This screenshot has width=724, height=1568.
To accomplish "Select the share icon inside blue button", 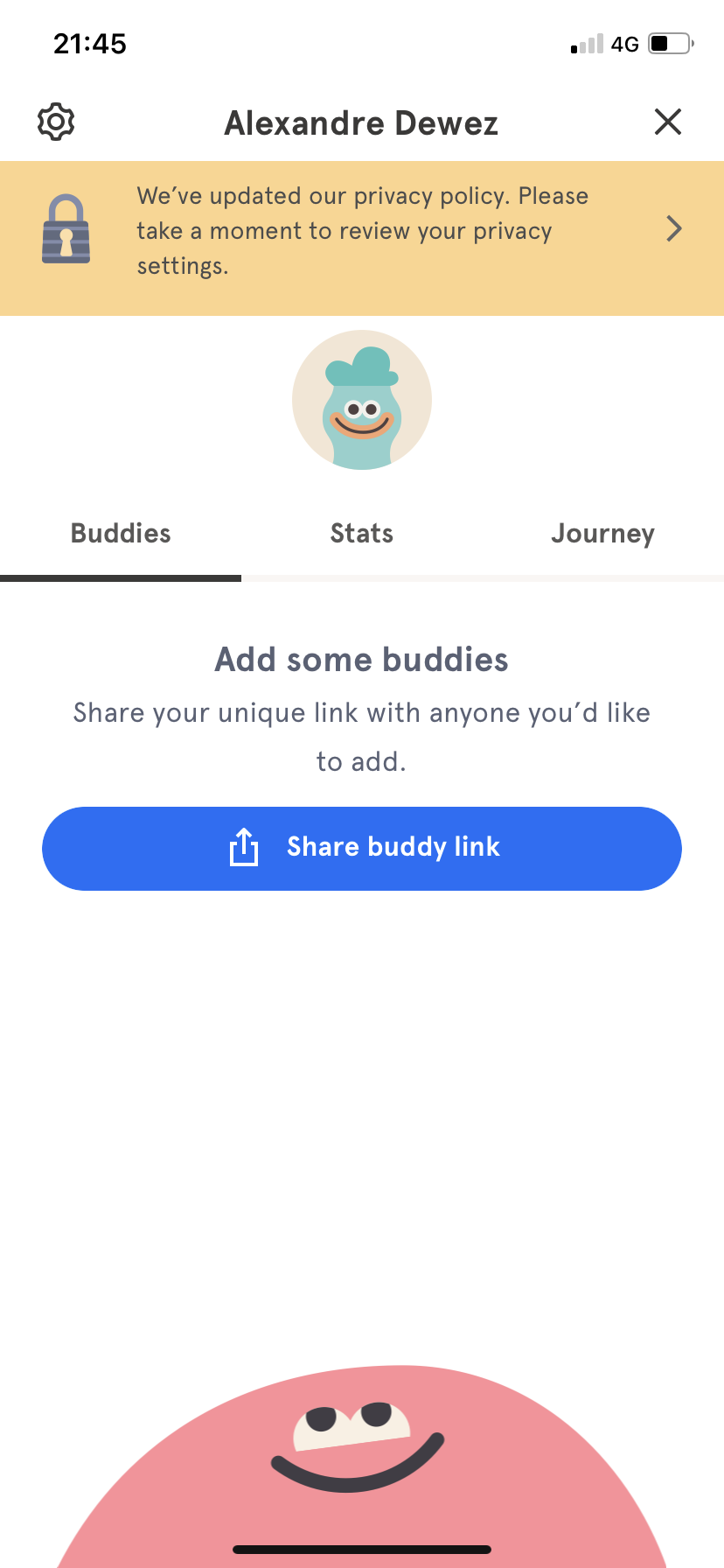I will tap(243, 846).
